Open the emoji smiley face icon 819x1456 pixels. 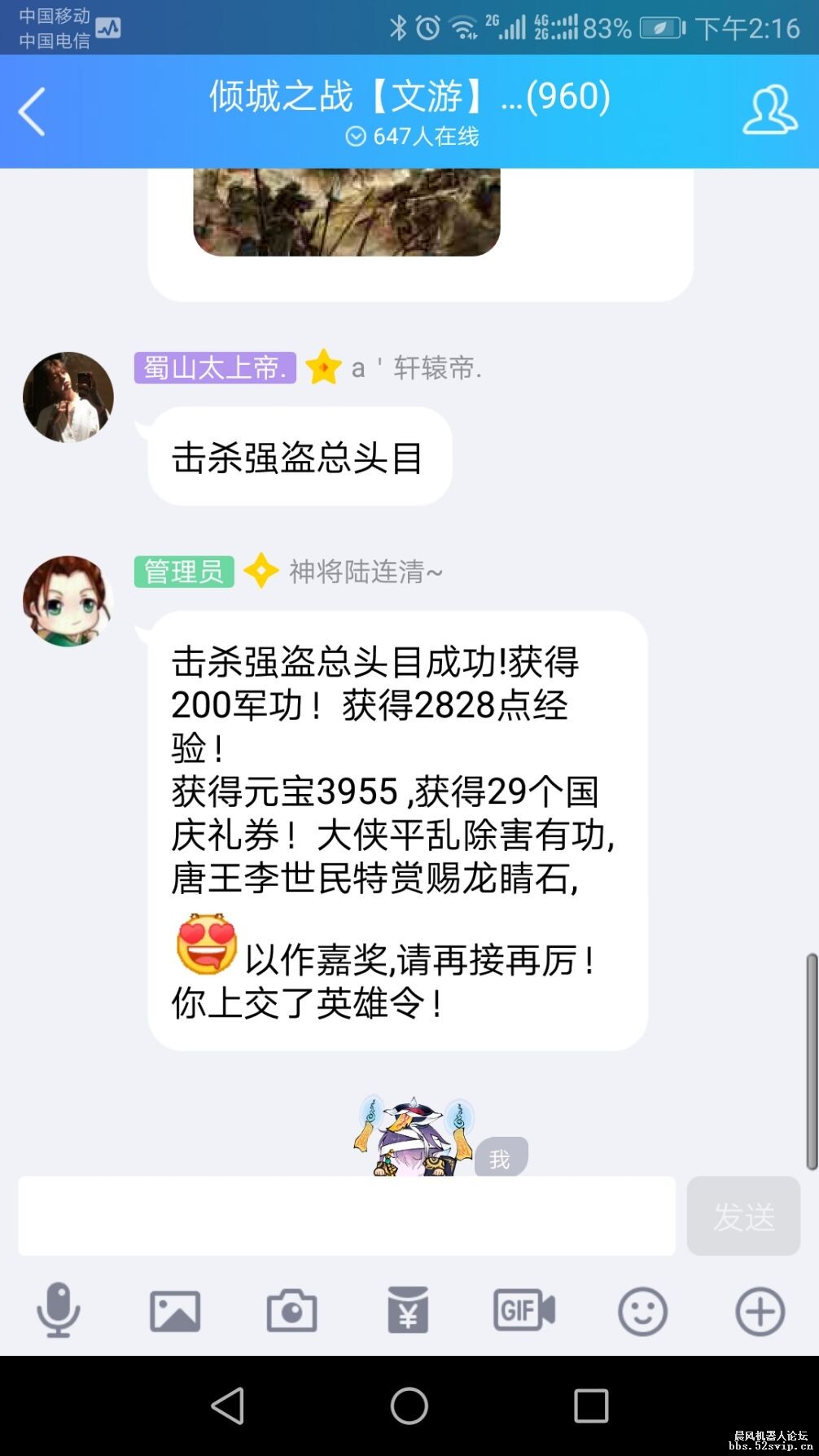pos(642,1311)
